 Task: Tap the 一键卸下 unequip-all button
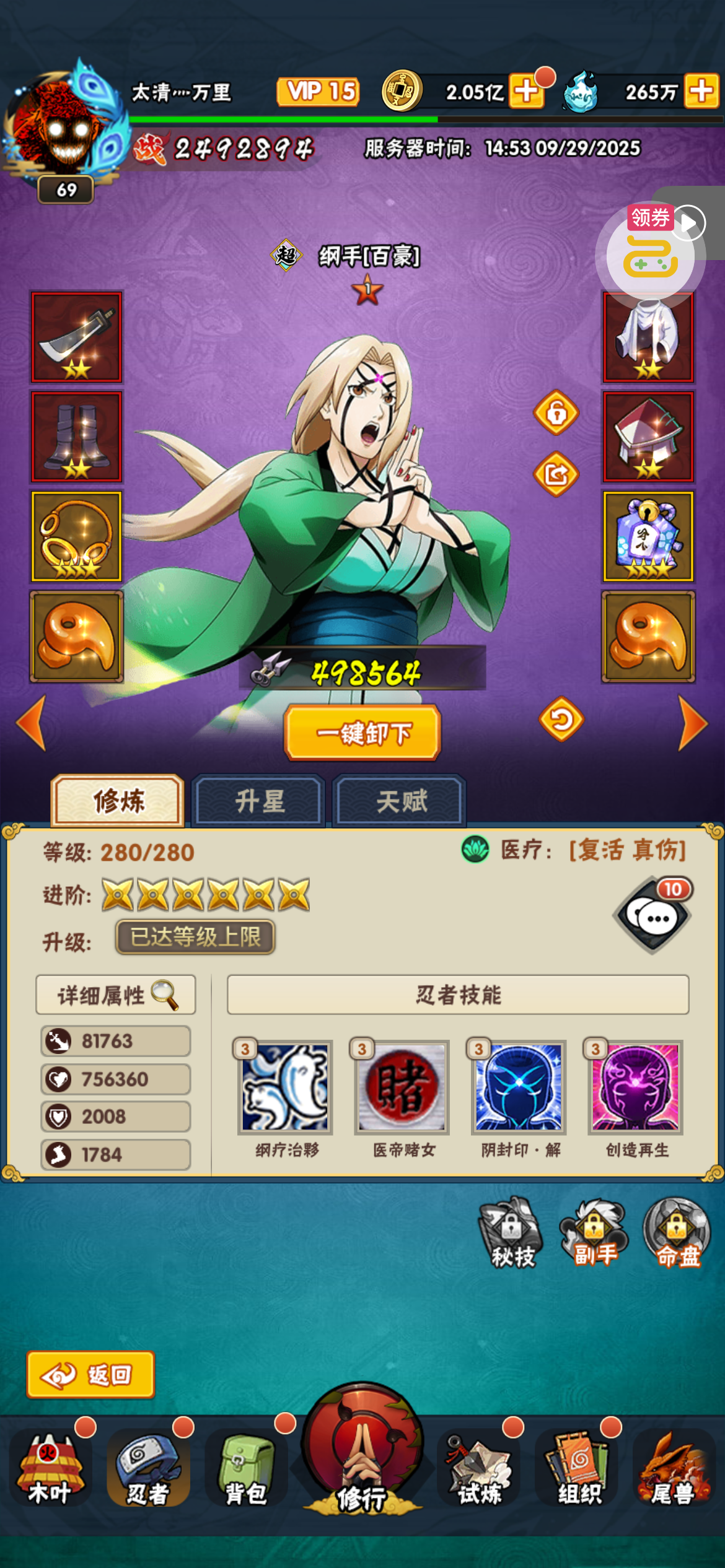(x=362, y=733)
